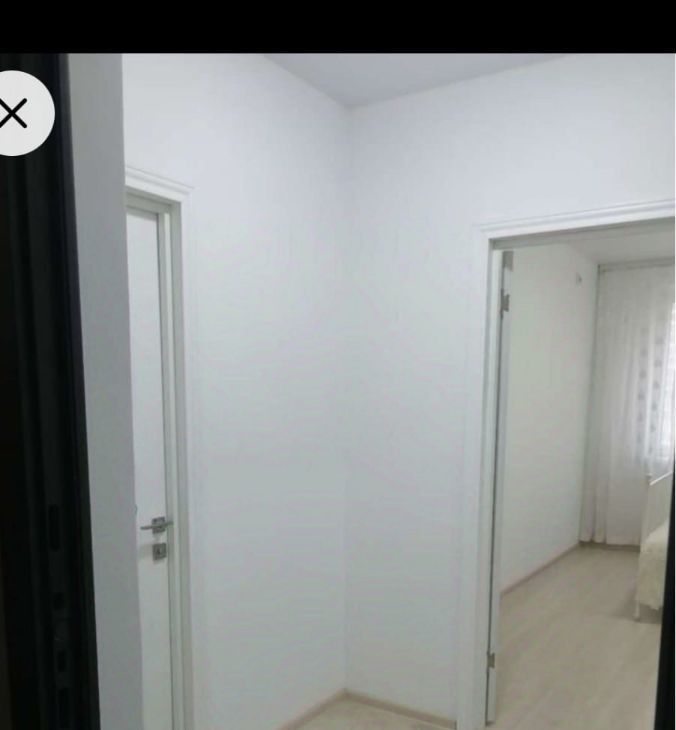Close the full-screen photo viewer
This screenshot has width=676, height=730.
pyautogui.click(x=14, y=114)
